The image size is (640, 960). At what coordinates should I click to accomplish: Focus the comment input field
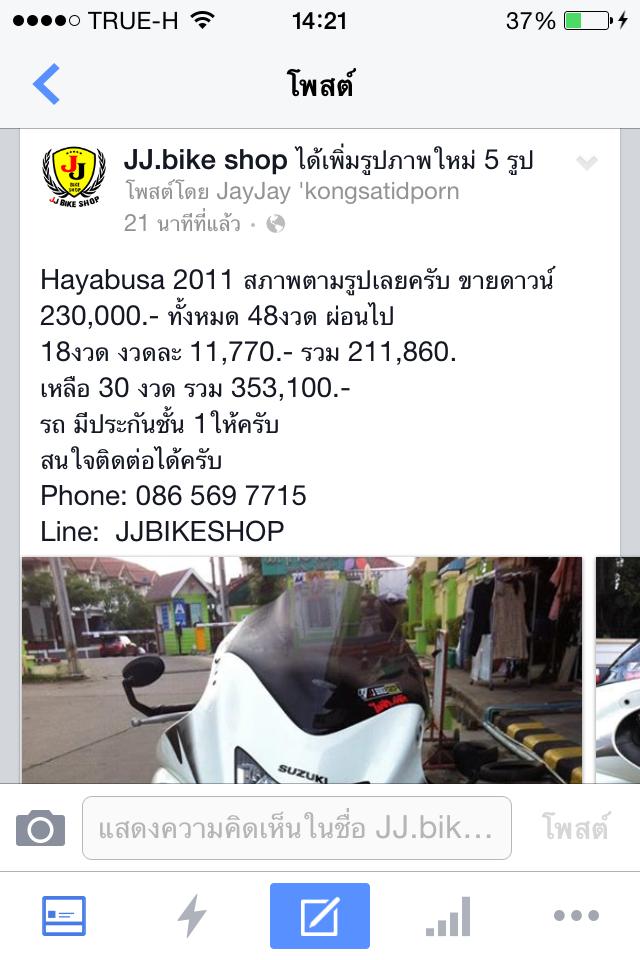pyautogui.click(x=296, y=828)
